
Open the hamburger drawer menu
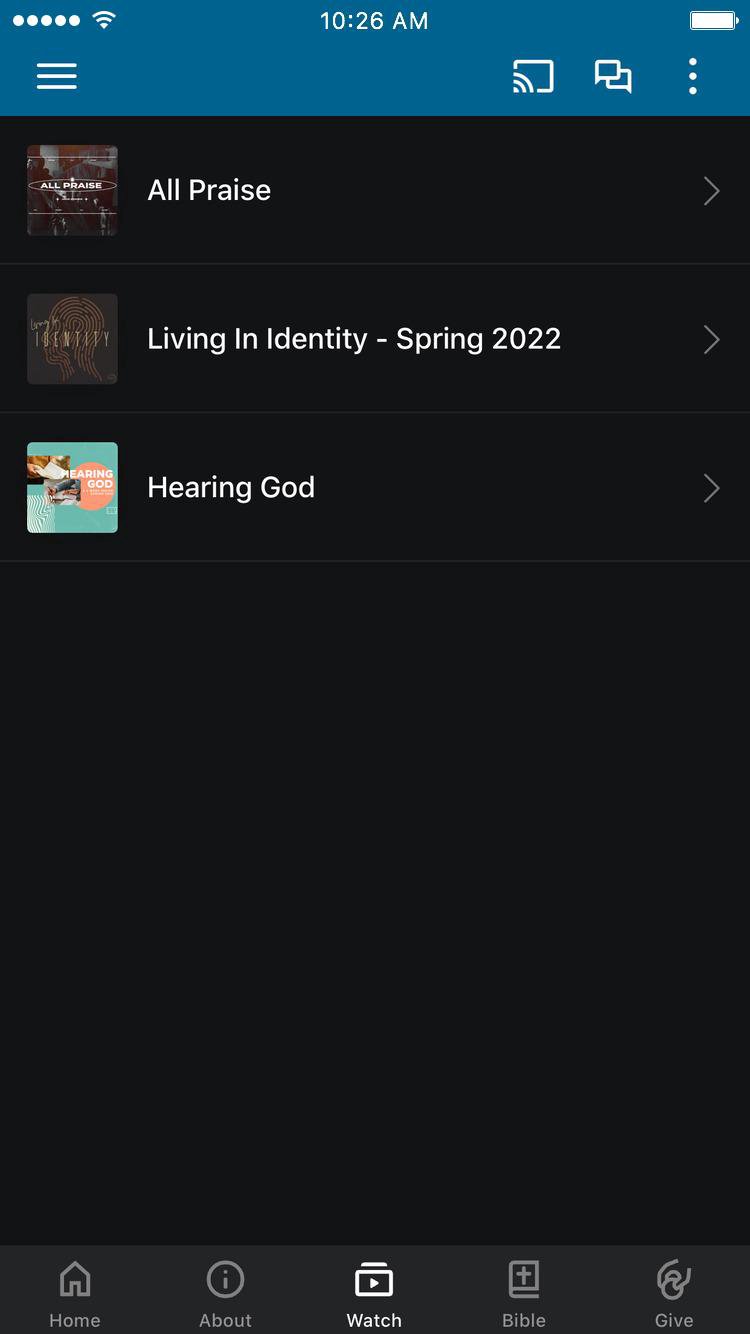click(x=57, y=76)
